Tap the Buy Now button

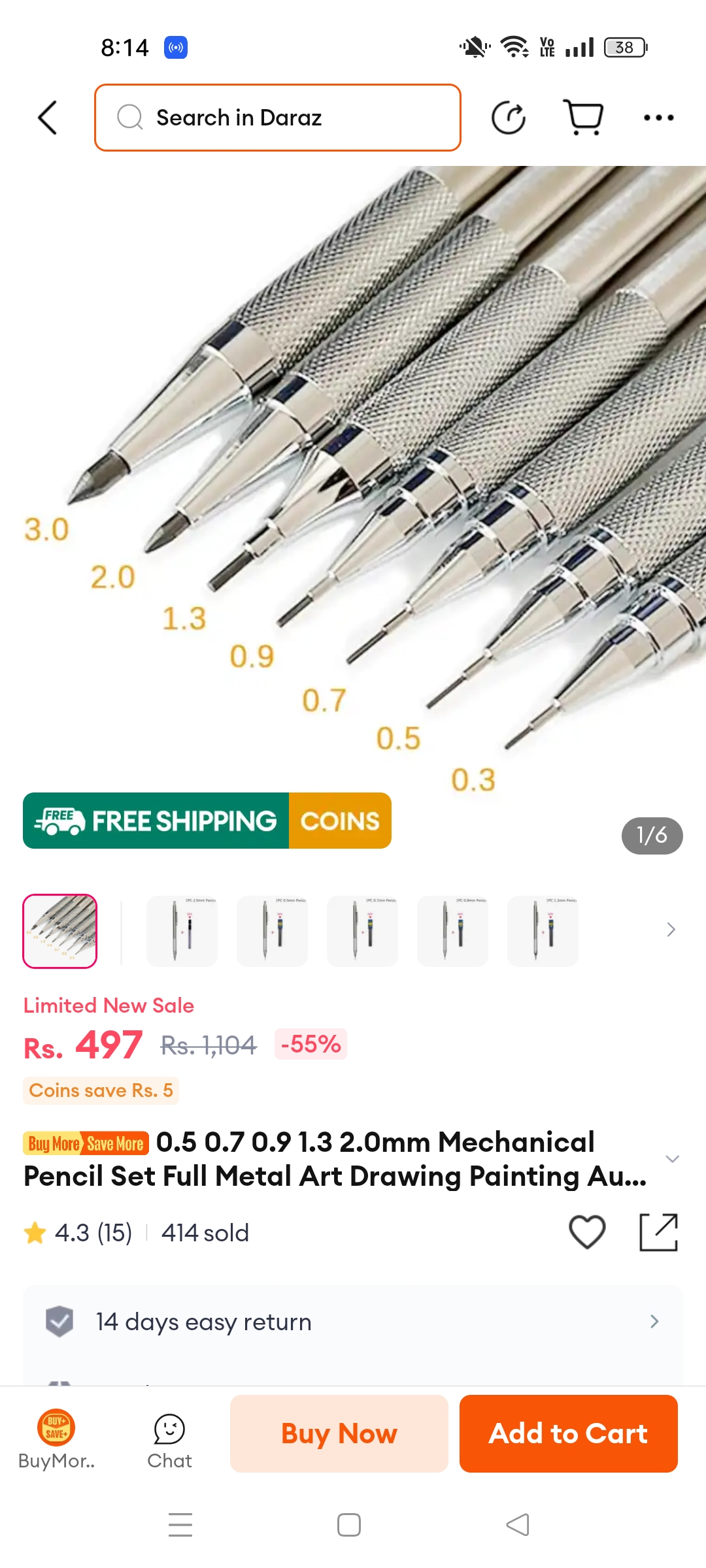339,1433
